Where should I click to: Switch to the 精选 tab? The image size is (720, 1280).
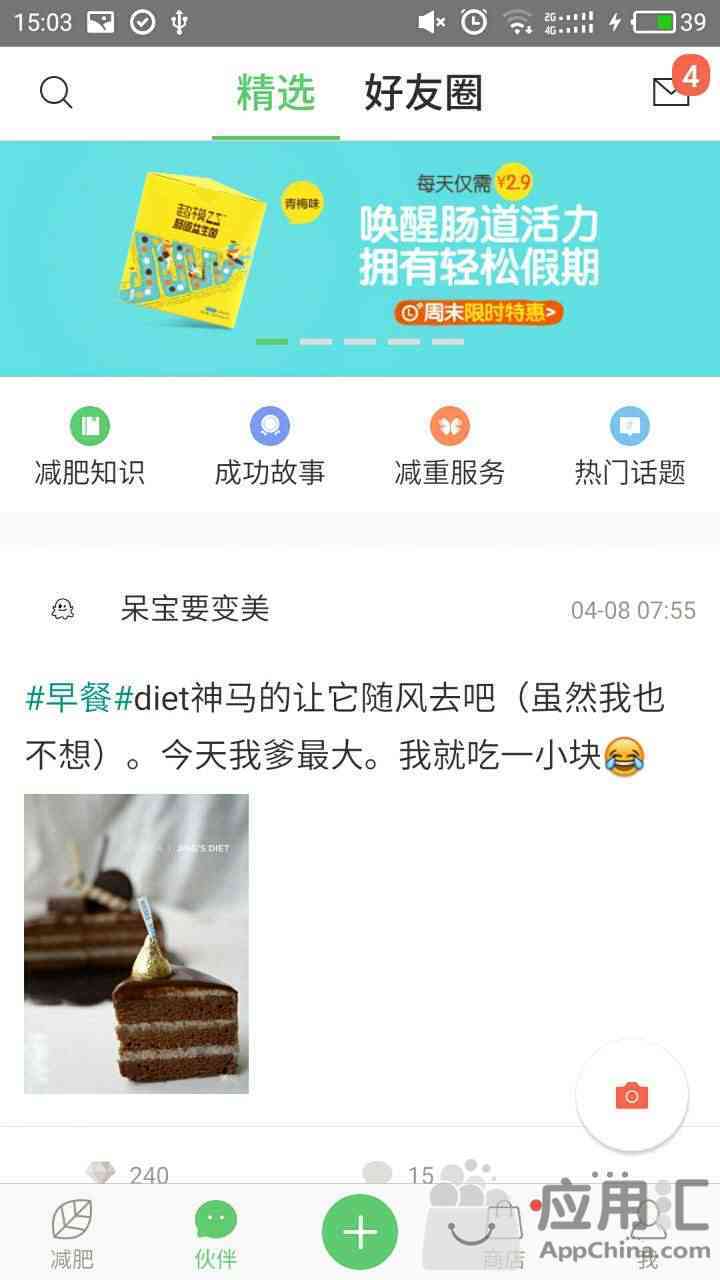pos(276,93)
